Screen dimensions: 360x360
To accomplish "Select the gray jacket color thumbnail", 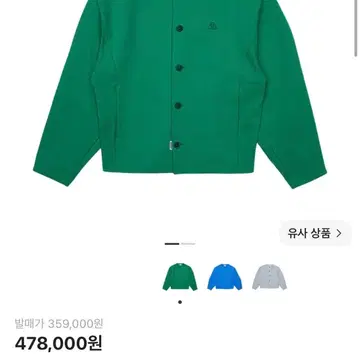I will click(x=269, y=276).
